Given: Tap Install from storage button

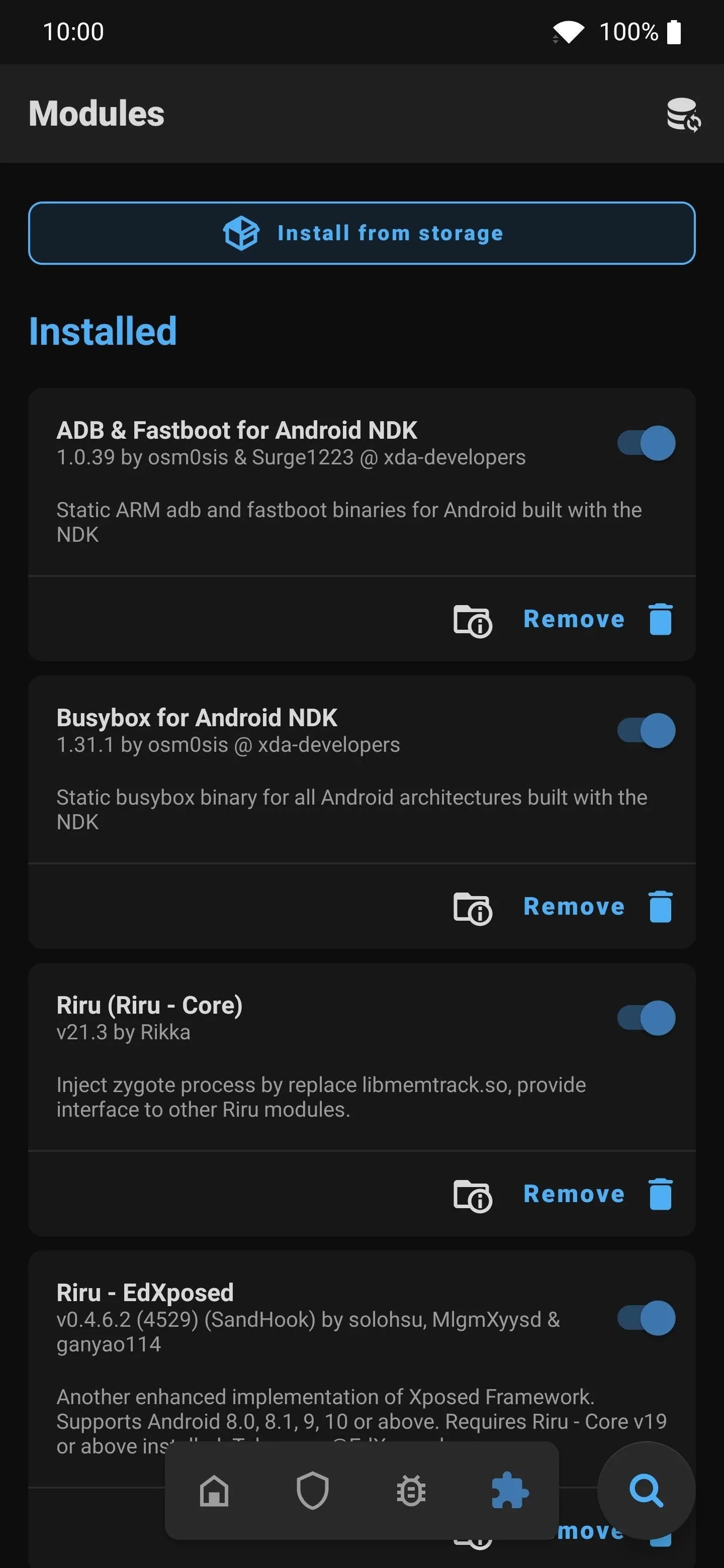Looking at the screenshot, I should pos(361,233).
